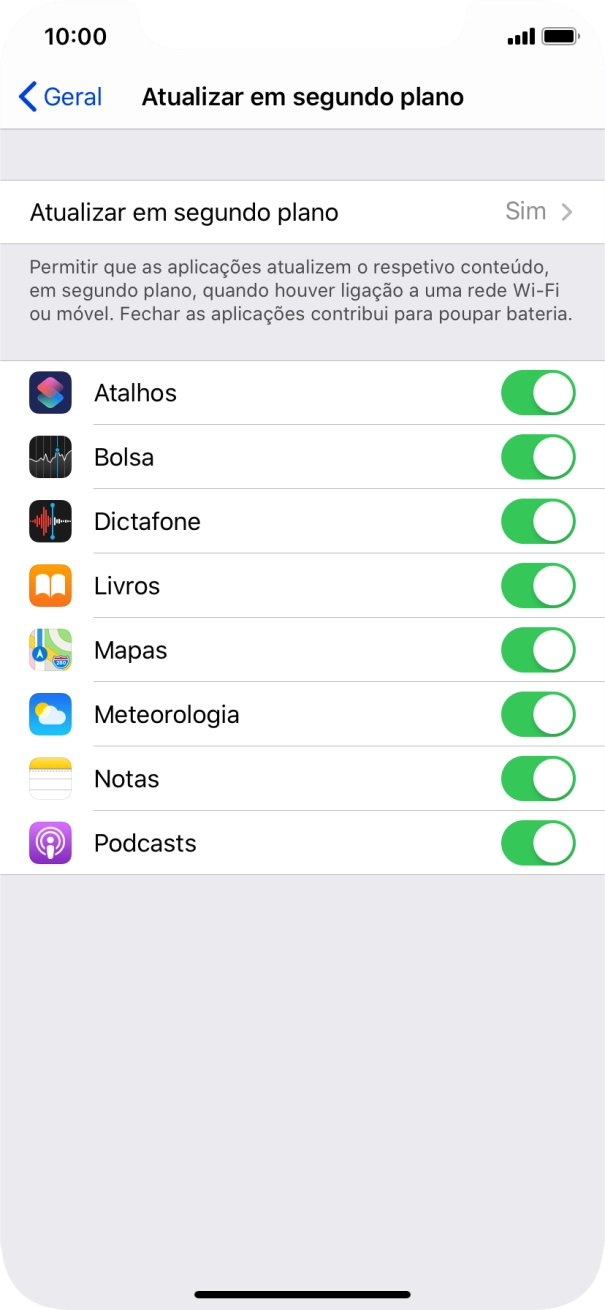
Task: Go back to Geral settings
Action: (60, 97)
